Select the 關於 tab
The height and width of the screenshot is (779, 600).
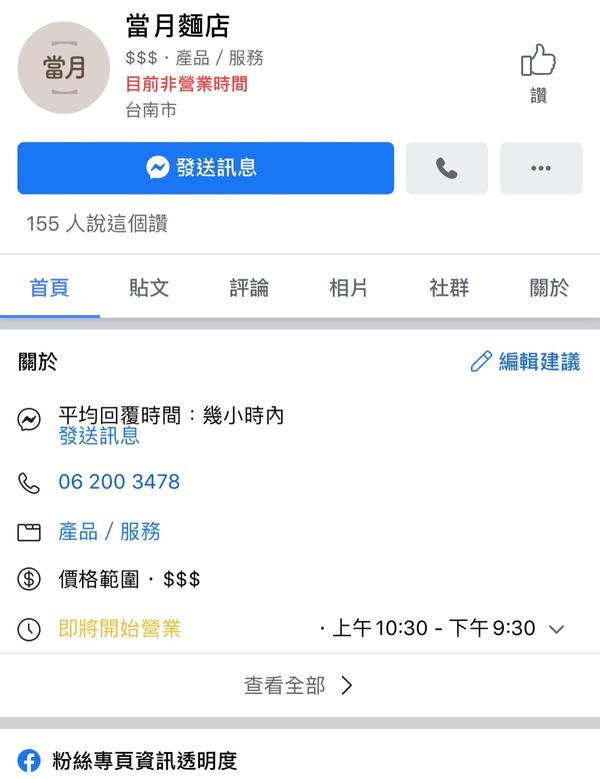tap(549, 288)
